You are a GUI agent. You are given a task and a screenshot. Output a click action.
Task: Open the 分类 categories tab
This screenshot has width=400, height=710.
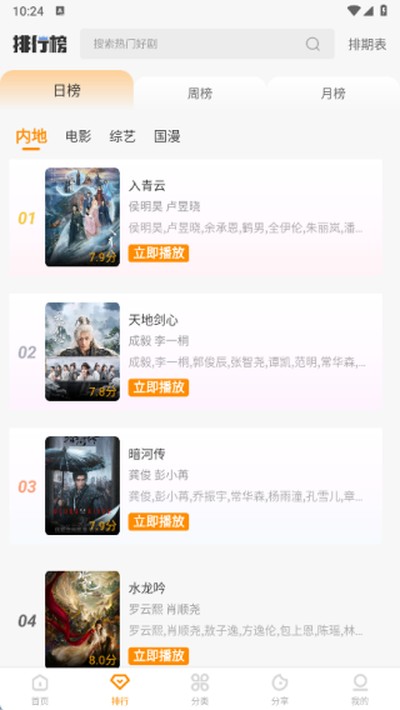tap(200, 689)
